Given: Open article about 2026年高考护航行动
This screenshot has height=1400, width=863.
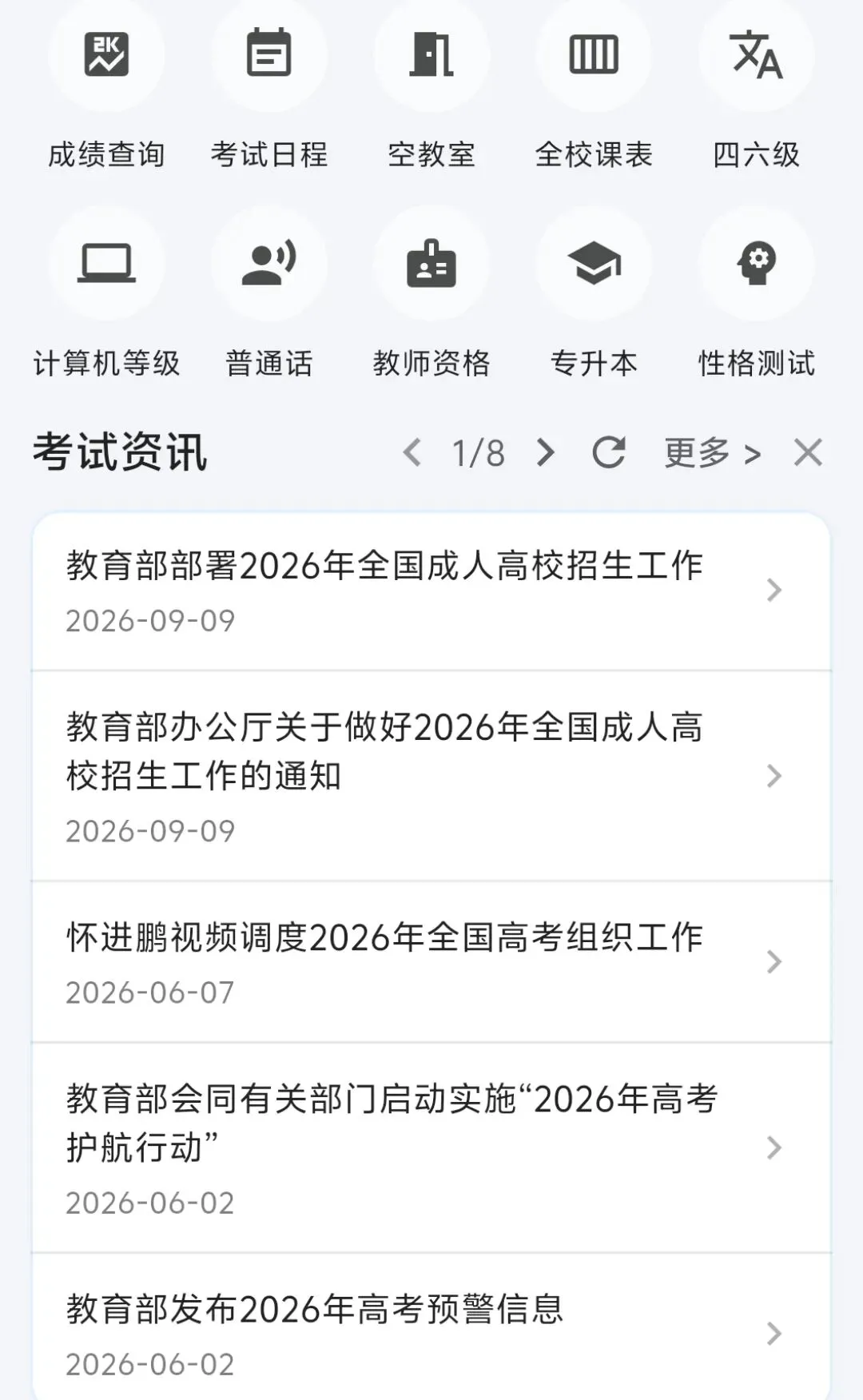Looking at the screenshot, I should point(431,1148).
